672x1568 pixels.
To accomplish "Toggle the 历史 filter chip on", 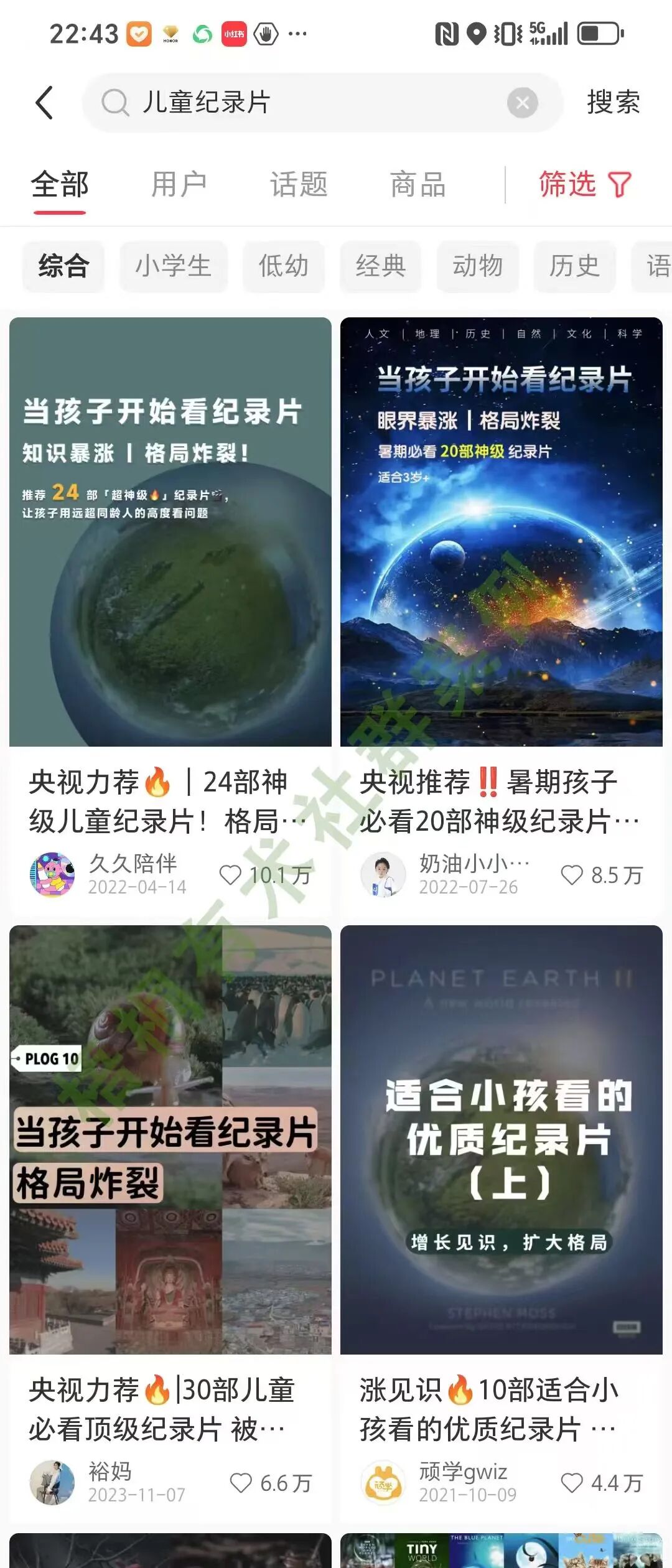I will click(574, 266).
